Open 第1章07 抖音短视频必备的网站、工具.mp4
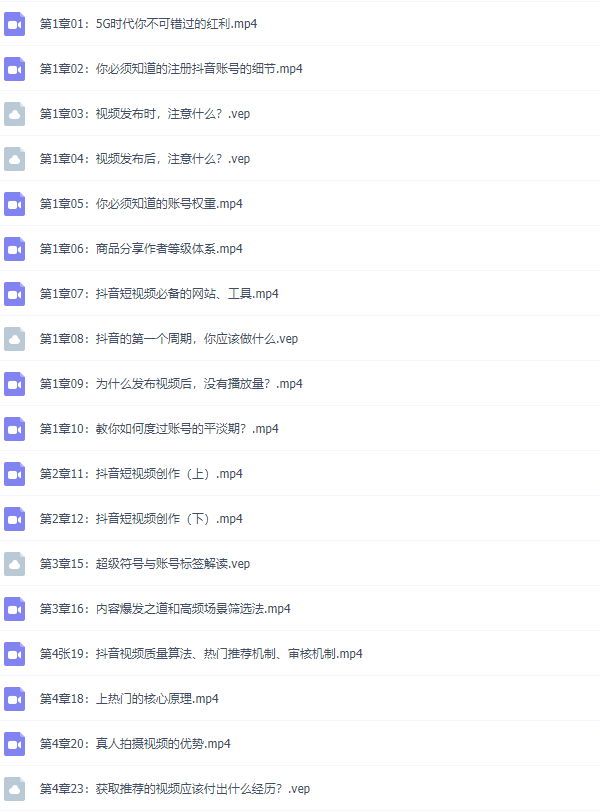The height and width of the screenshot is (812, 600). coord(158,294)
